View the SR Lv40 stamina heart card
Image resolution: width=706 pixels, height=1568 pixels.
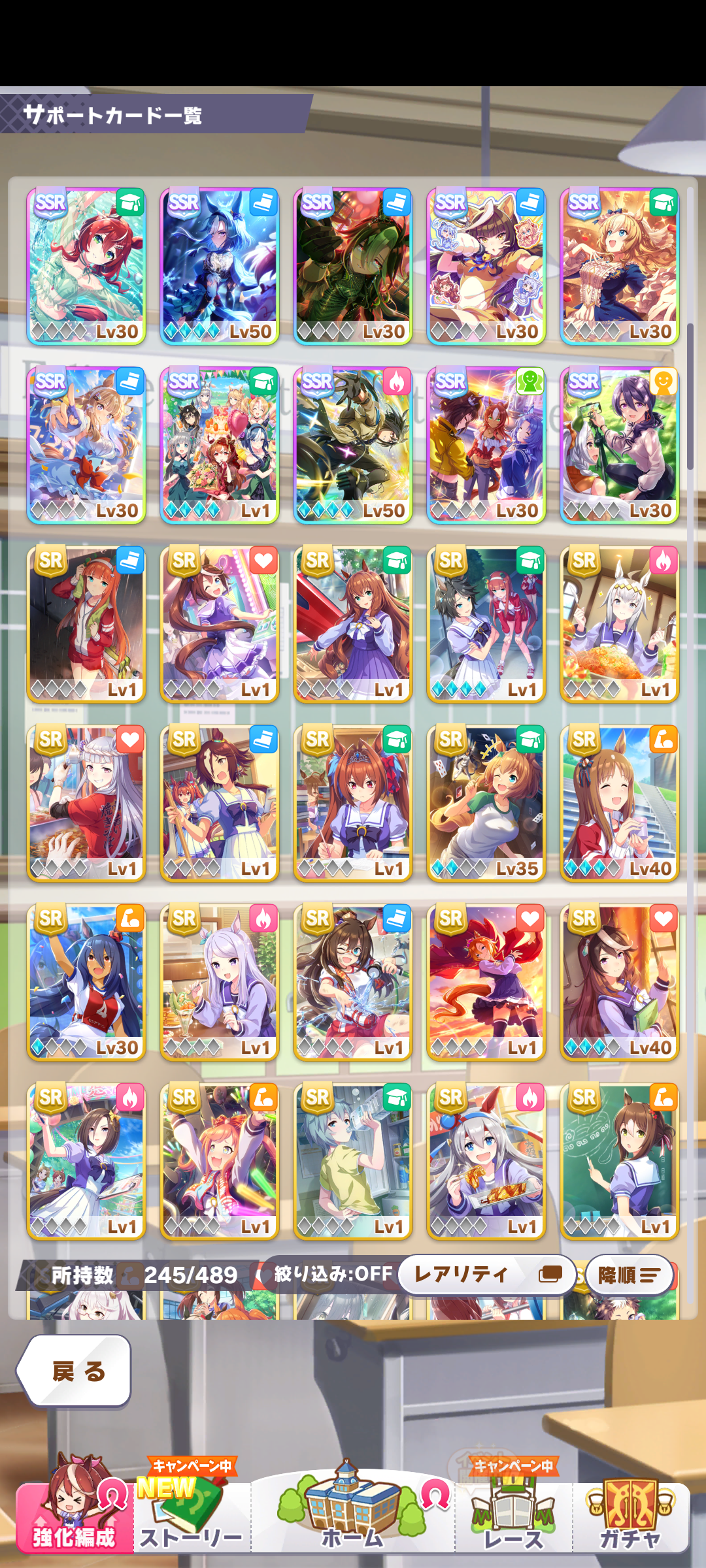[620, 982]
